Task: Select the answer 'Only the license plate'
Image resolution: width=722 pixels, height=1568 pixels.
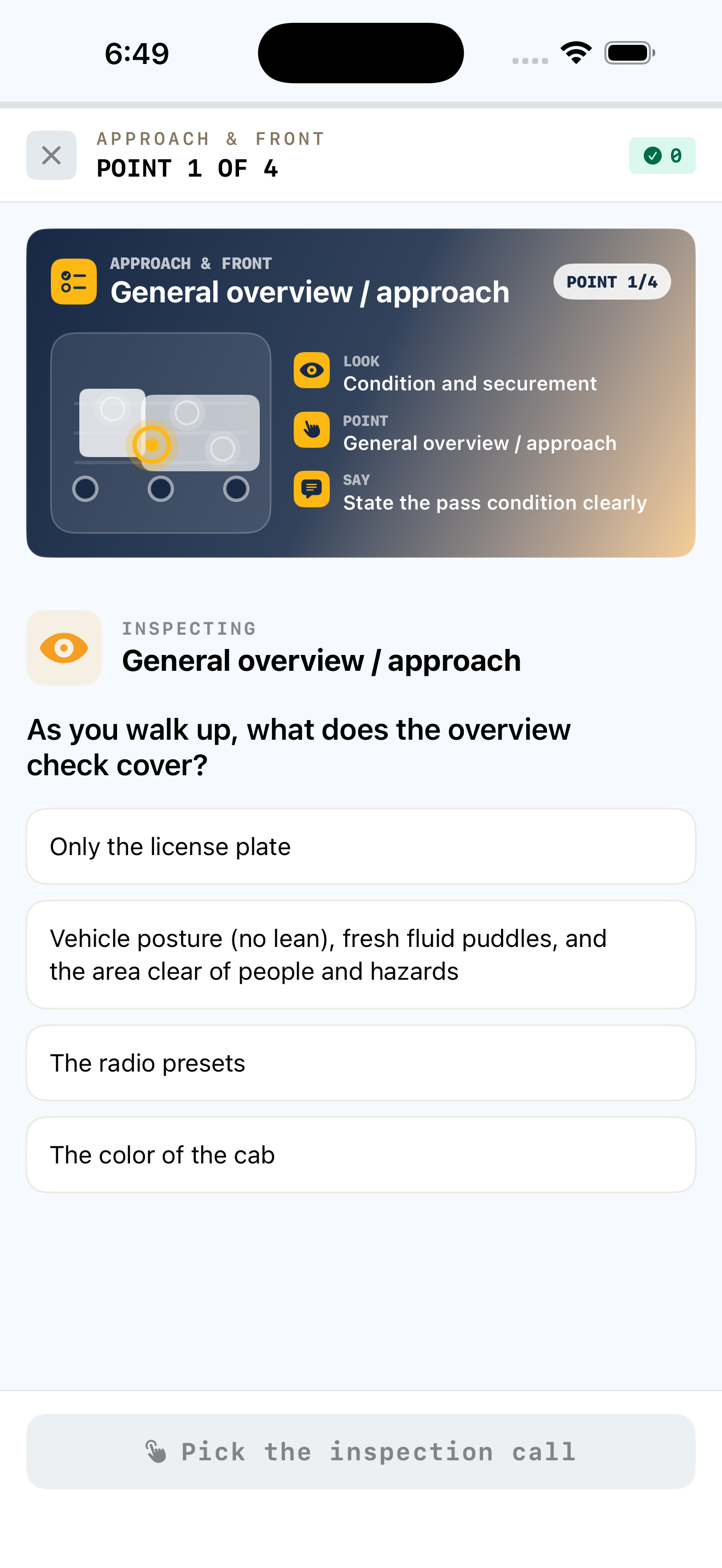Action: coord(361,846)
